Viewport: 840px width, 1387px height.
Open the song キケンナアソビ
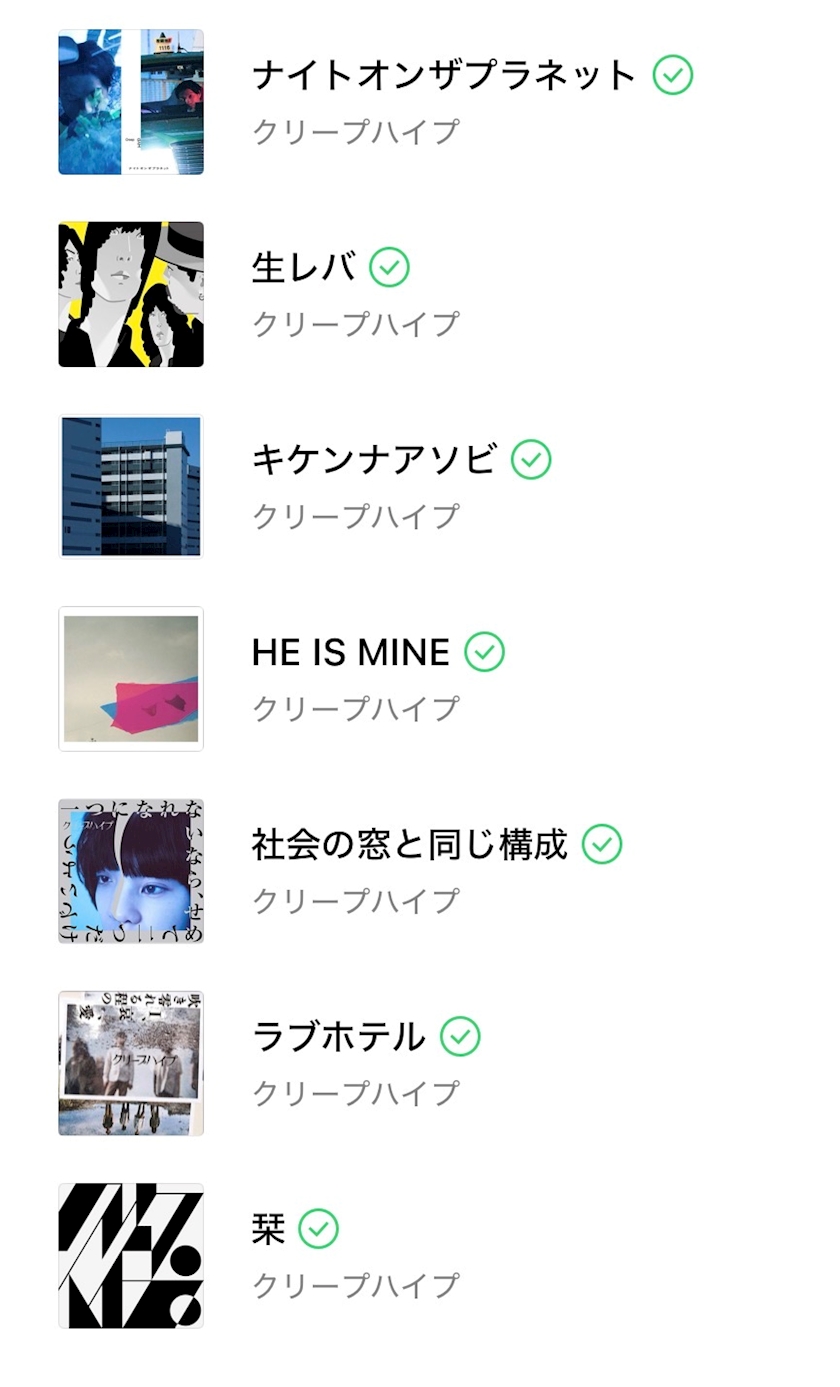[420, 486]
